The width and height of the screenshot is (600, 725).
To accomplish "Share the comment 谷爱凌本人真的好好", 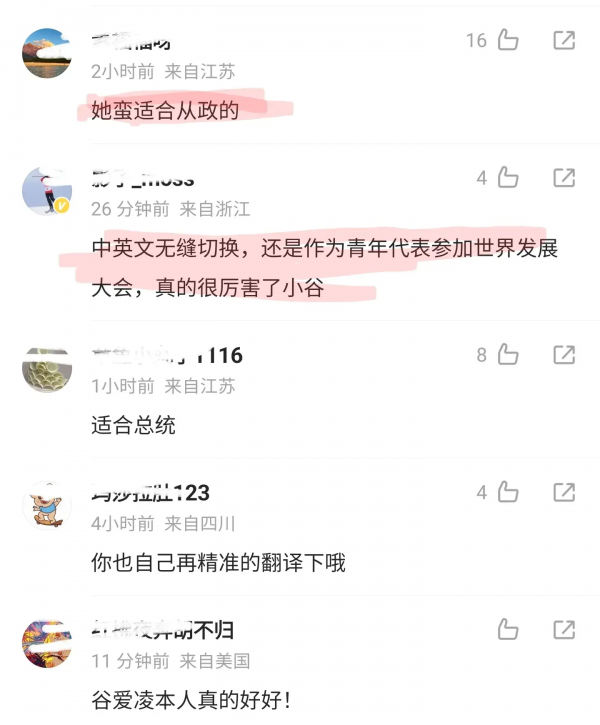I will pyautogui.click(x=564, y=630).
